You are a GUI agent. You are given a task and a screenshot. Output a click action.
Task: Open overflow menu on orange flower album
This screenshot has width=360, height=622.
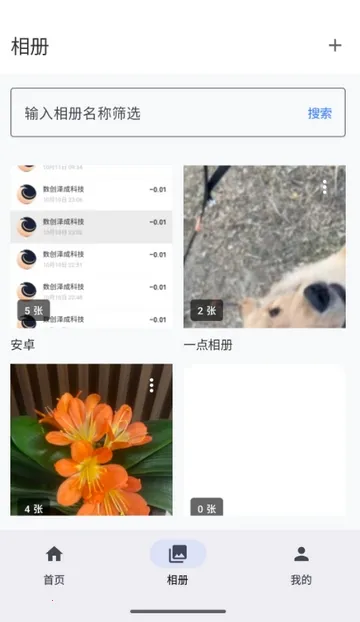(x=151, y=385)
